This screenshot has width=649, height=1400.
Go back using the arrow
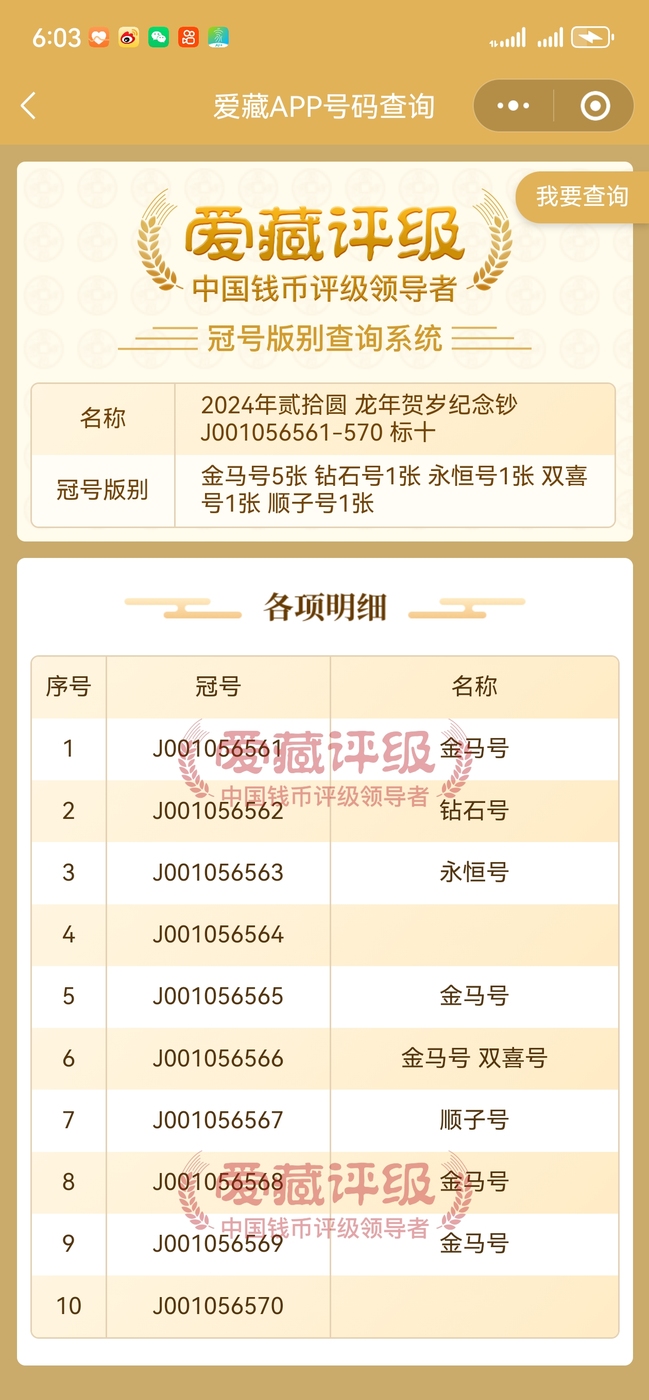click(x=28, y=106)
